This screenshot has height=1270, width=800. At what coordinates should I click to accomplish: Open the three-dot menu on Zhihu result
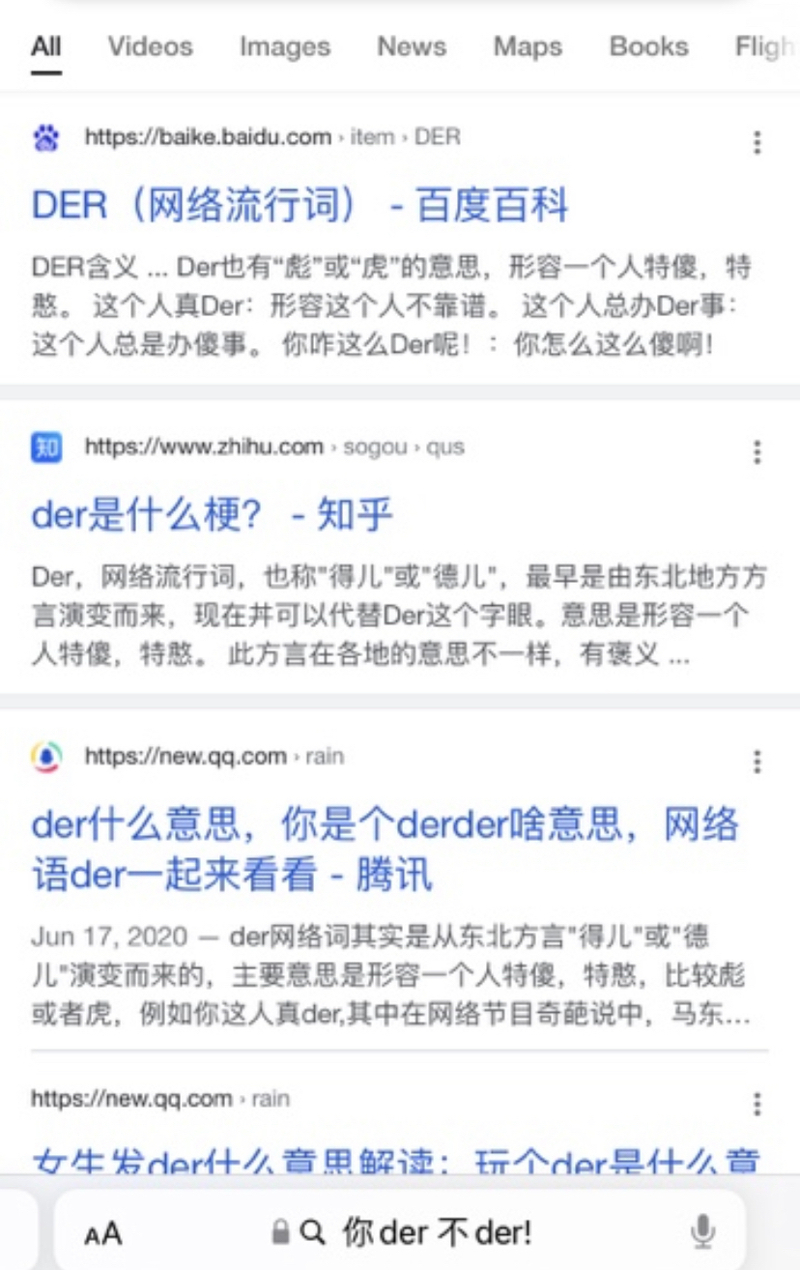coord(757,454)
